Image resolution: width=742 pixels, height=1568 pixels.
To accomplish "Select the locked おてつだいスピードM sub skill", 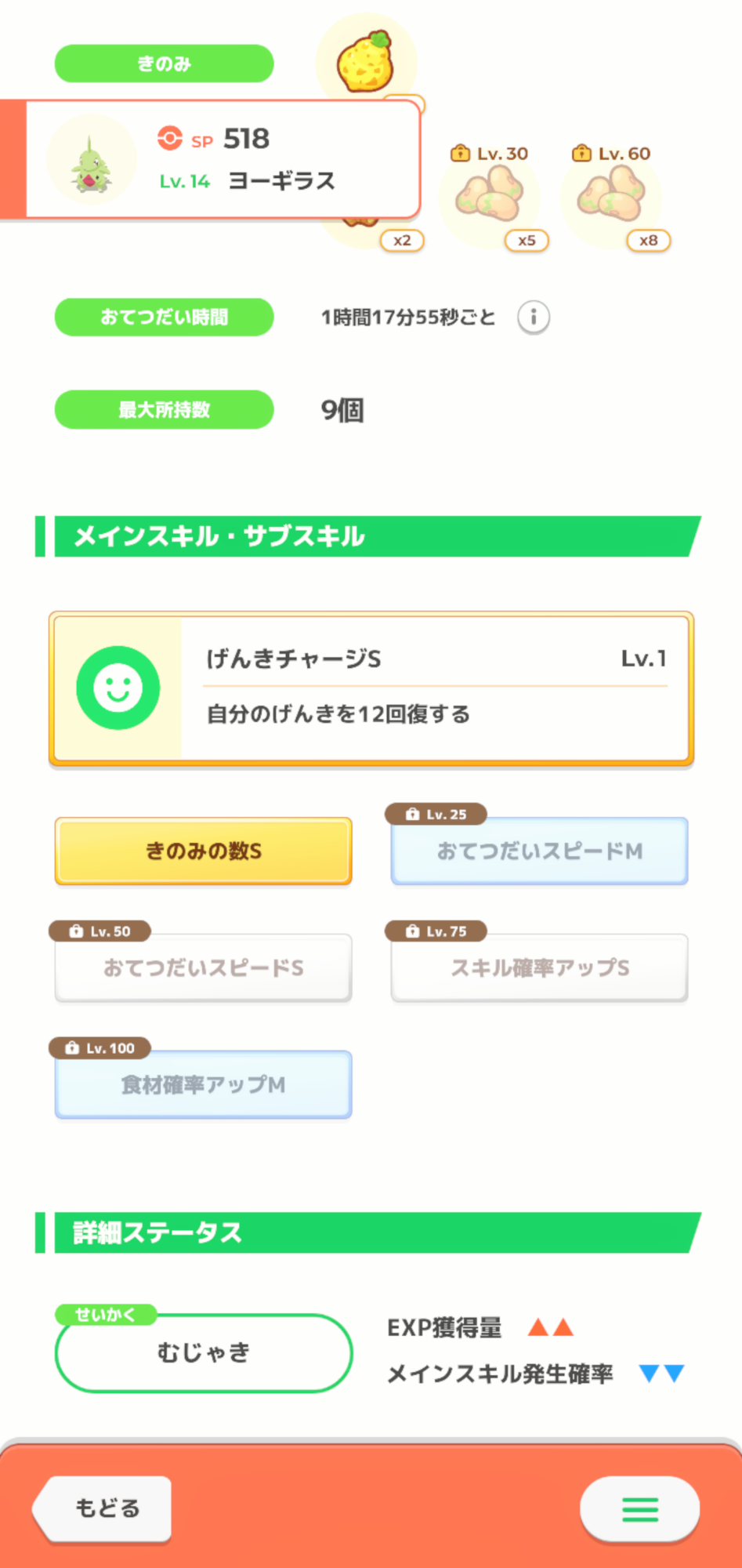I will (540, 851).
